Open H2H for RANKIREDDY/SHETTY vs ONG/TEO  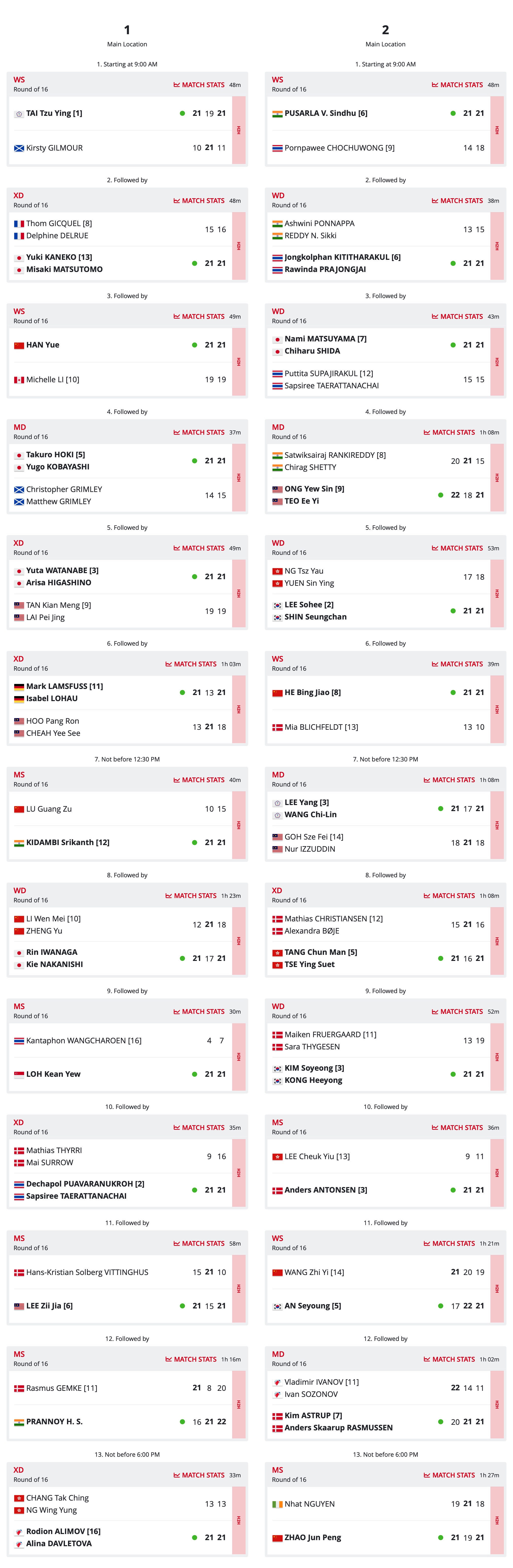point(497,478)
